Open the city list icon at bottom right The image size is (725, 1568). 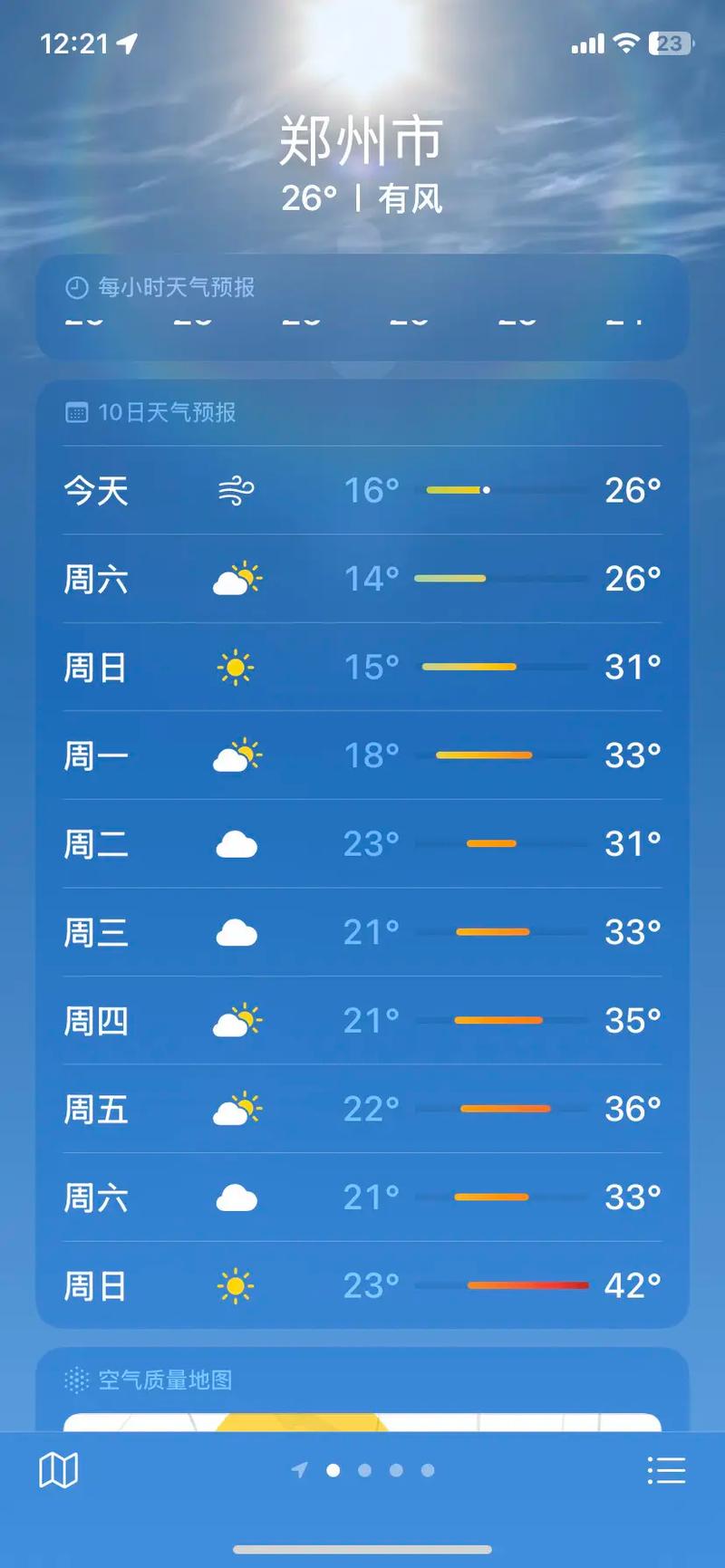point(666,1469)
